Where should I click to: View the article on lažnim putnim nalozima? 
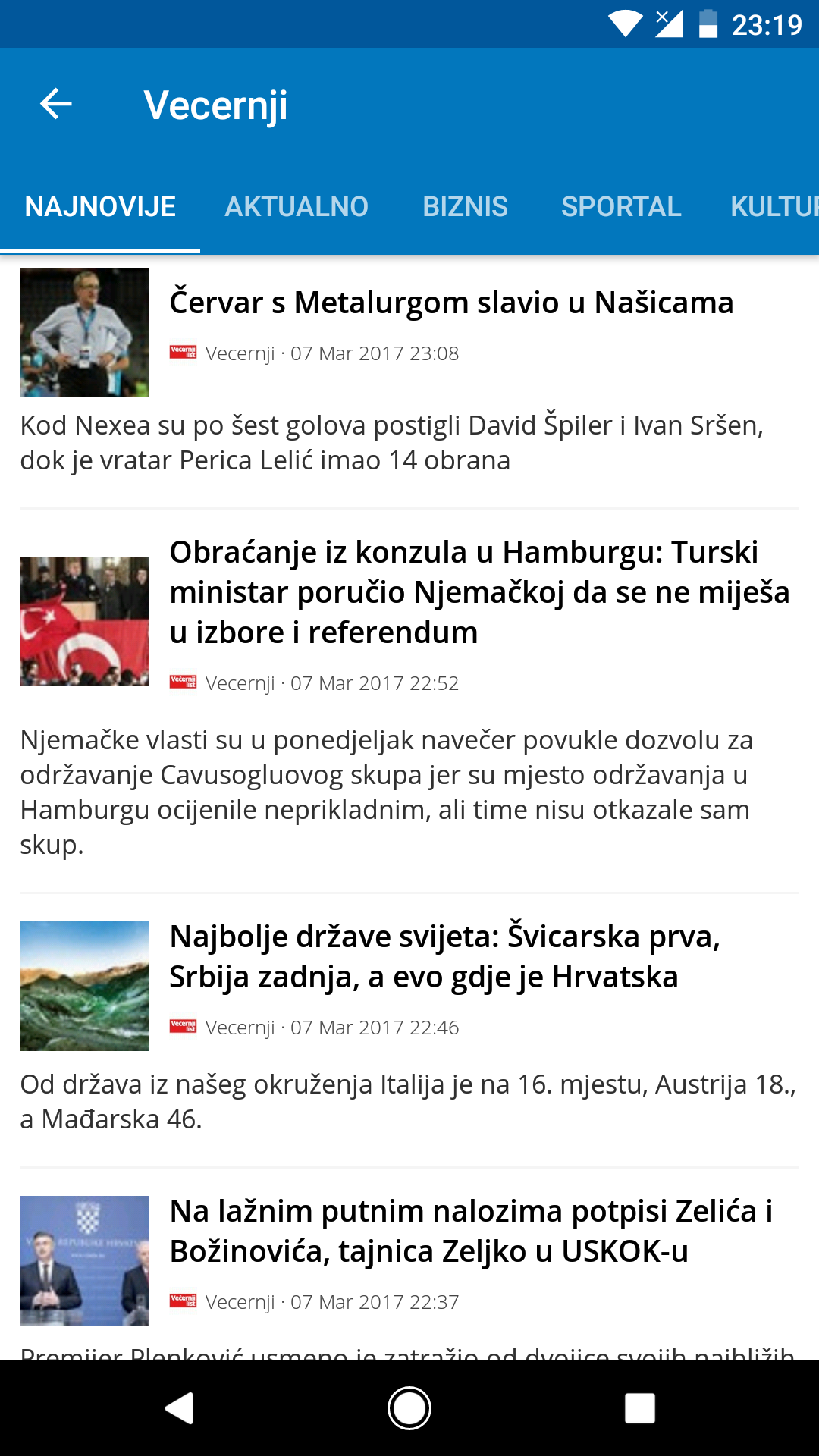pos(470,1231)
